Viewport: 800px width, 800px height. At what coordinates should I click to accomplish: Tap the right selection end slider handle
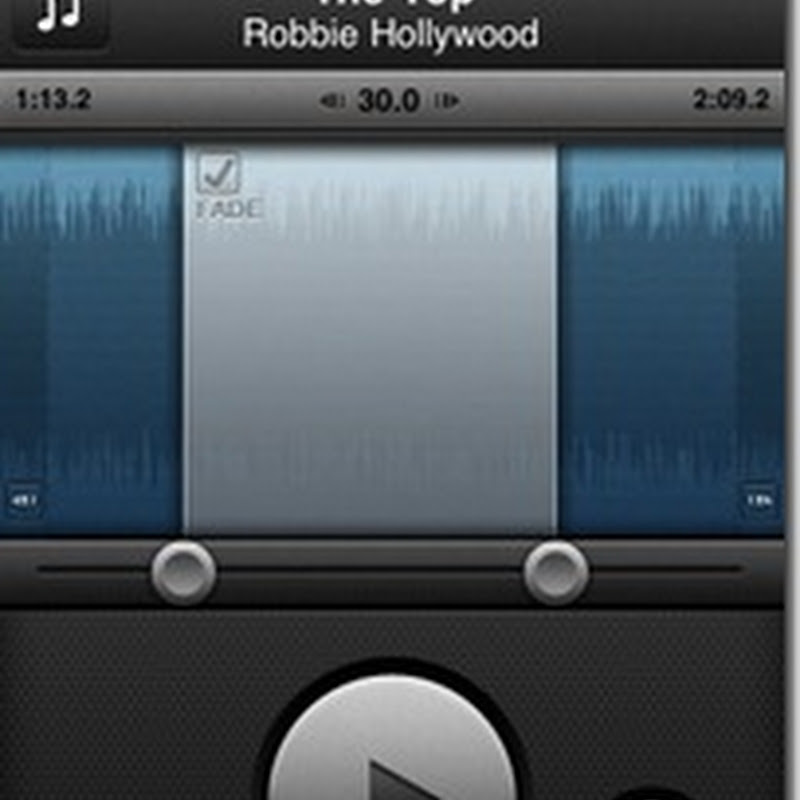(556, 573)
